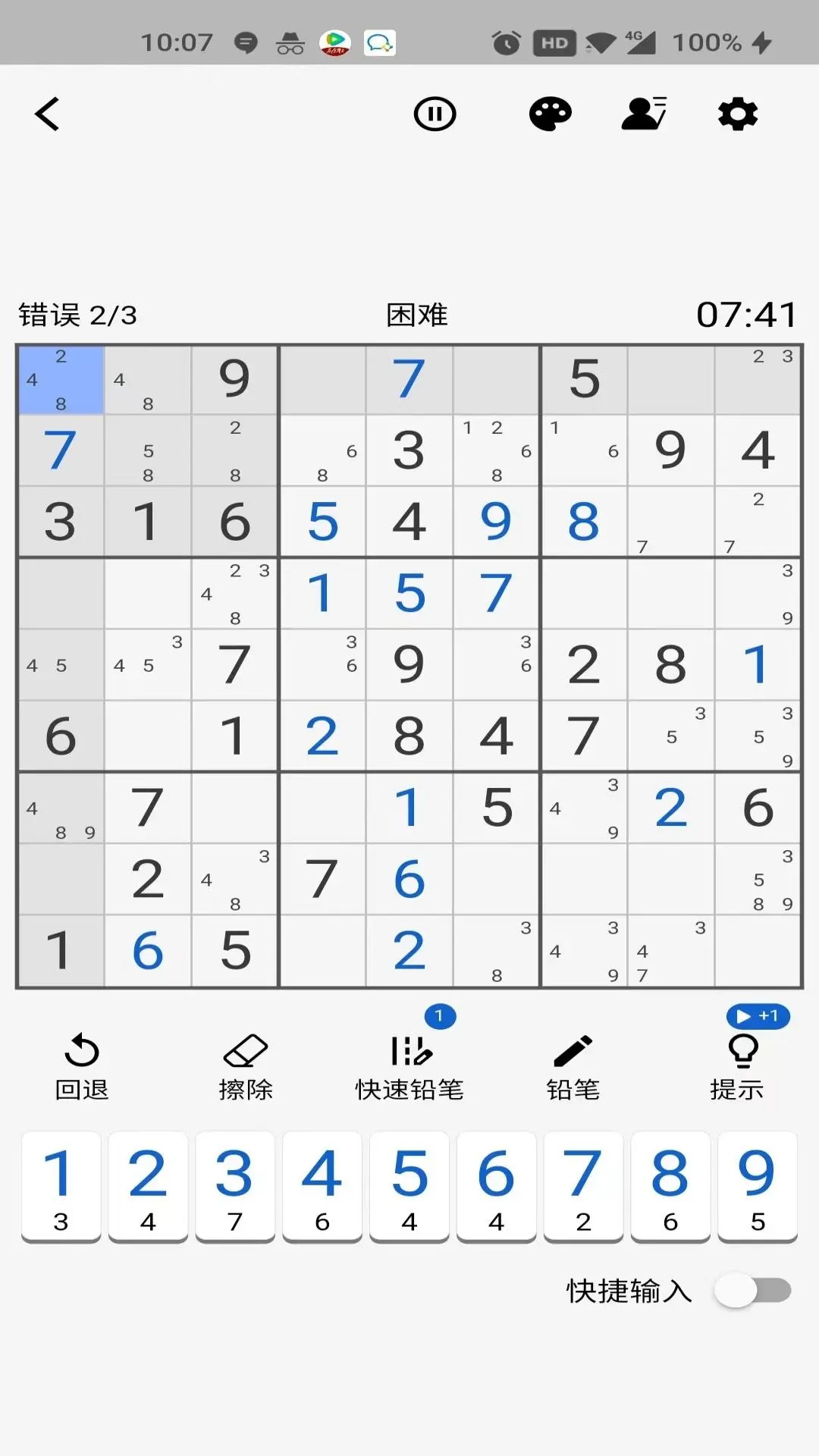The width and height of the screenshot is (819, 1456).
Task: Pause the current Sudoku game
Action: pos(435,114)
